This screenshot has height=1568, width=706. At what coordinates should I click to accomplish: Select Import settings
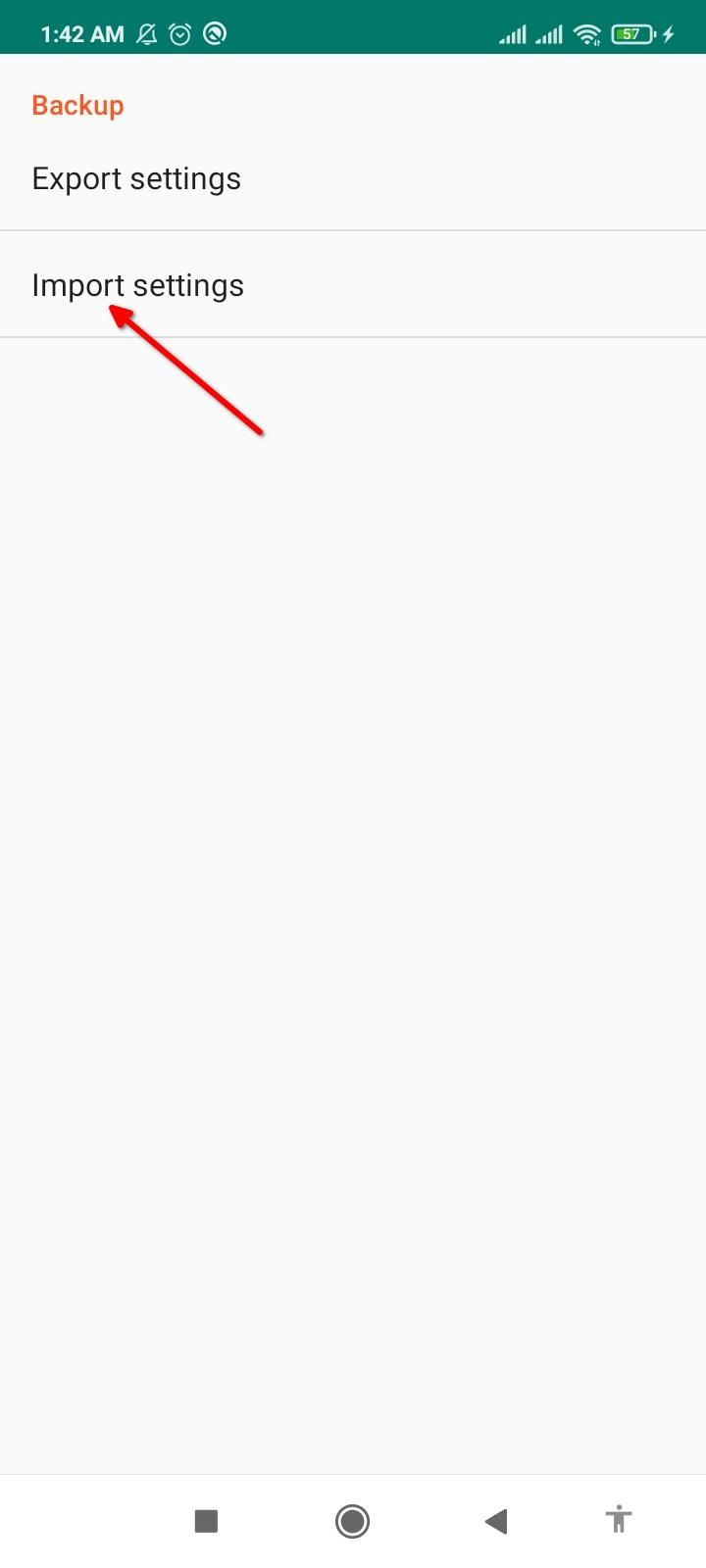(x=138, y=285)
